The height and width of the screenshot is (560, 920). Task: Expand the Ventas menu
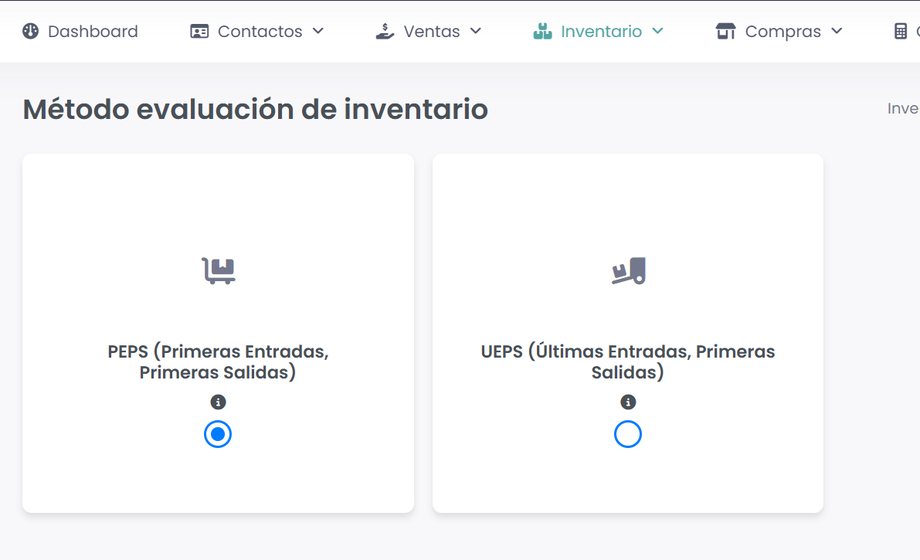point(429,31)
